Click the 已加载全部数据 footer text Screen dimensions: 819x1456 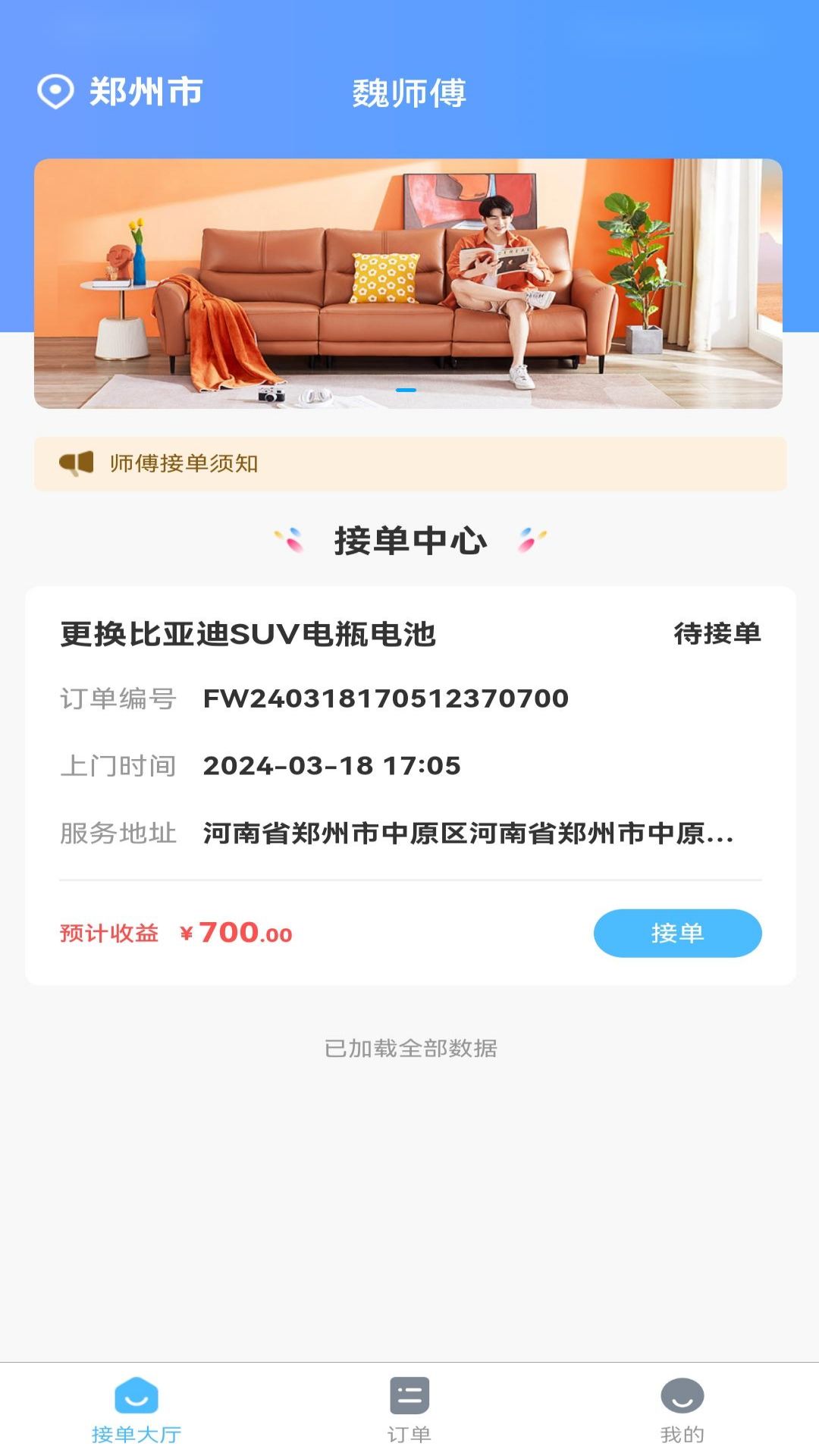[409, 1050]
